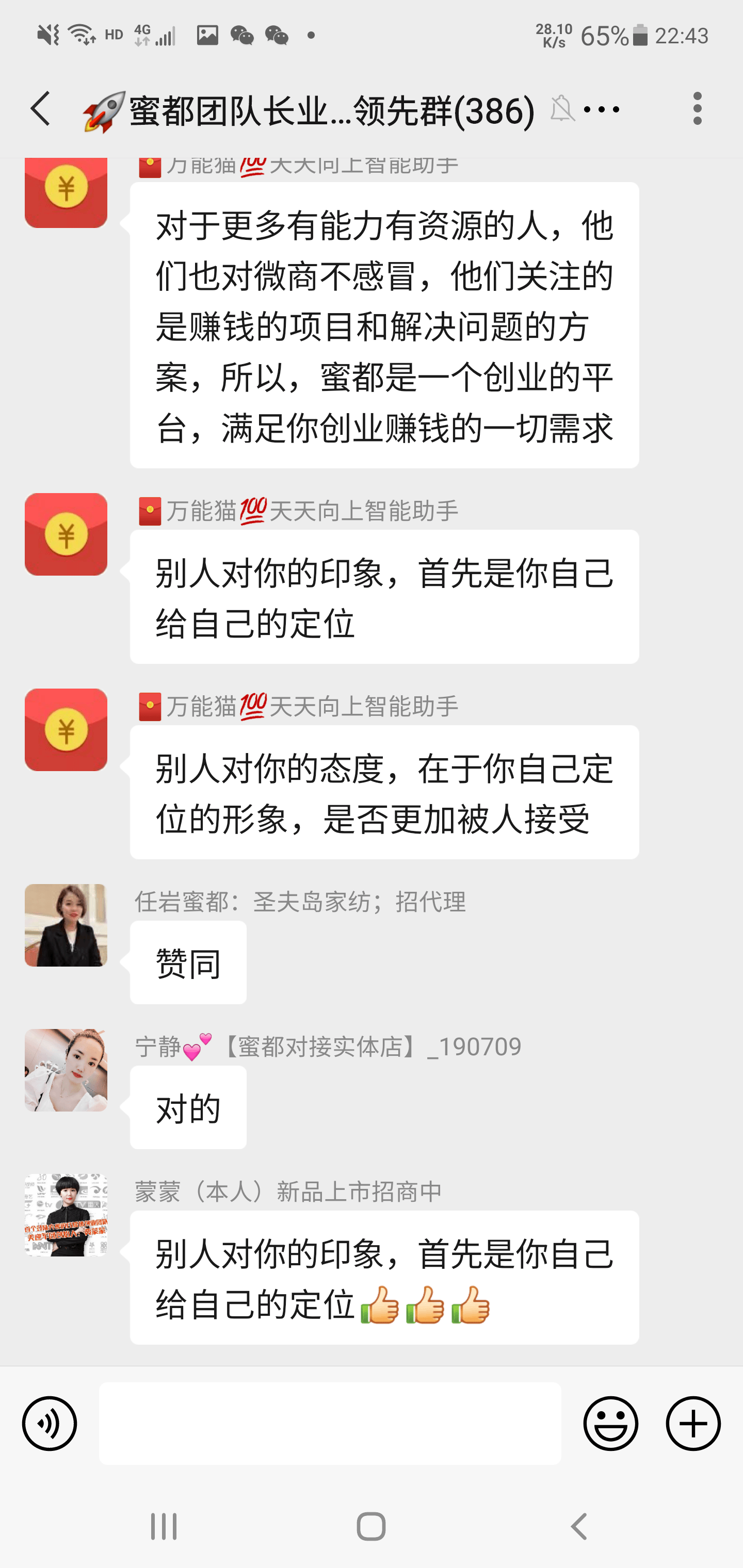This screenshot has height=1568, width=743.
Task: Focus the message text field
Action: [330, 1423]
